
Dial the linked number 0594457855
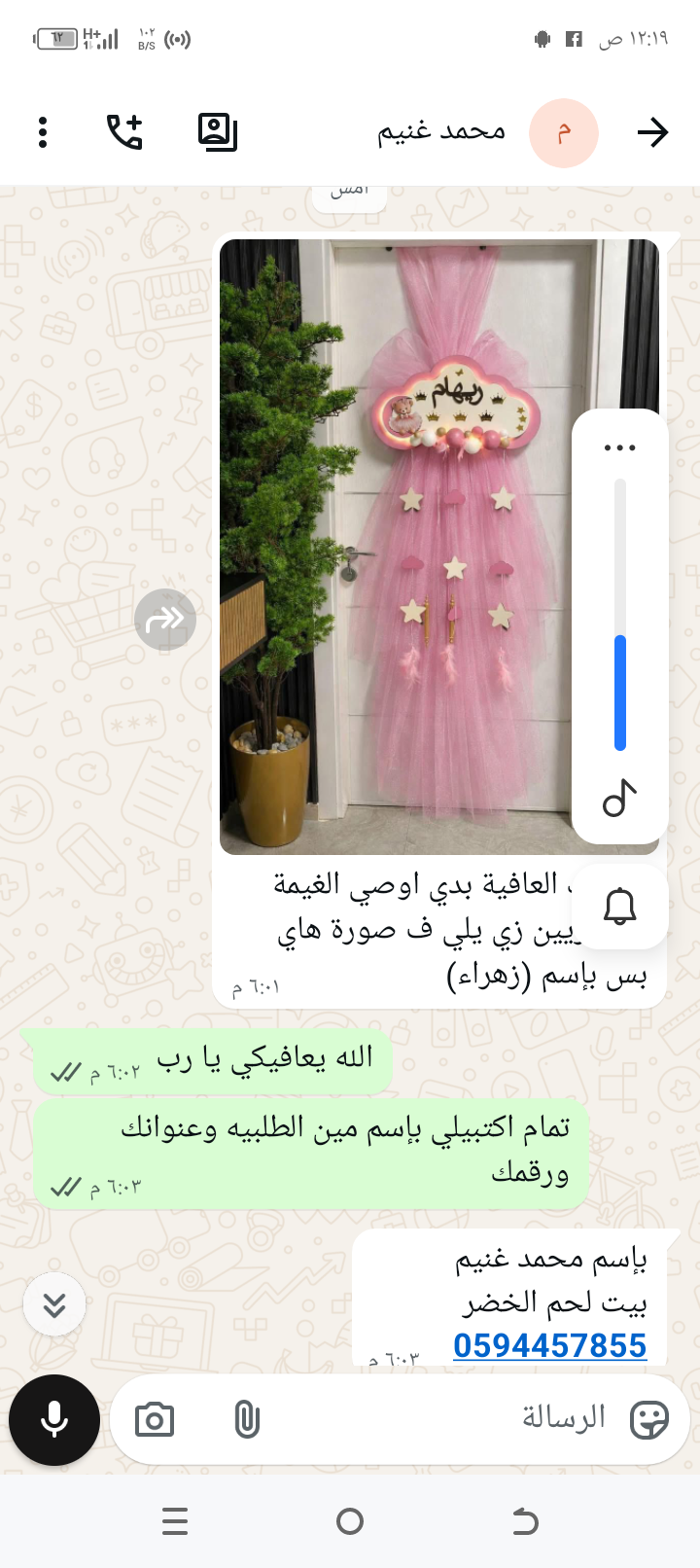549,1345
